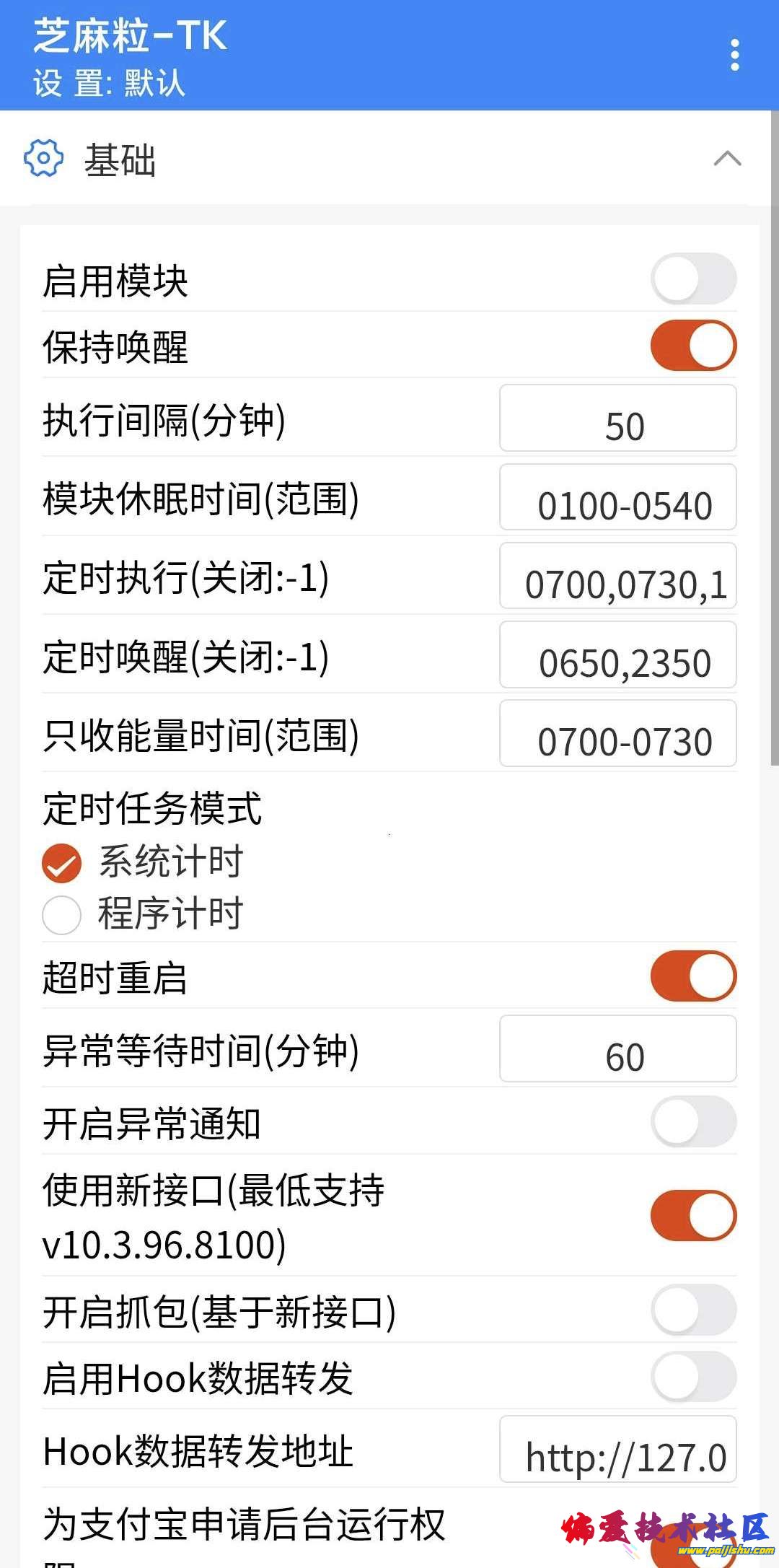This screenshot has width=779, height=1568.
Task: Open the three-dot overflow menu
Action: [x=734, y=56]
